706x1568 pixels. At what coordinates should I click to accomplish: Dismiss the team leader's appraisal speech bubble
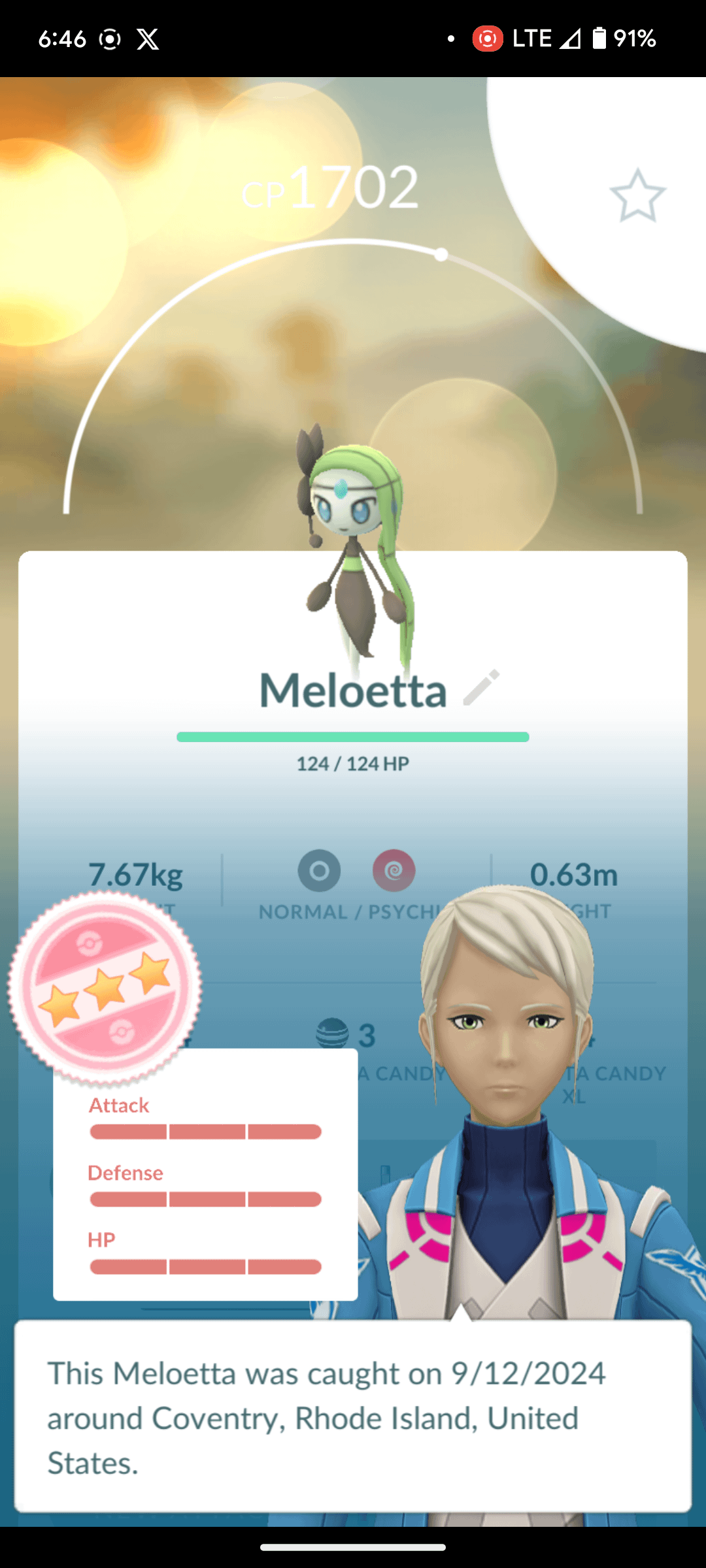[353, 1416]
